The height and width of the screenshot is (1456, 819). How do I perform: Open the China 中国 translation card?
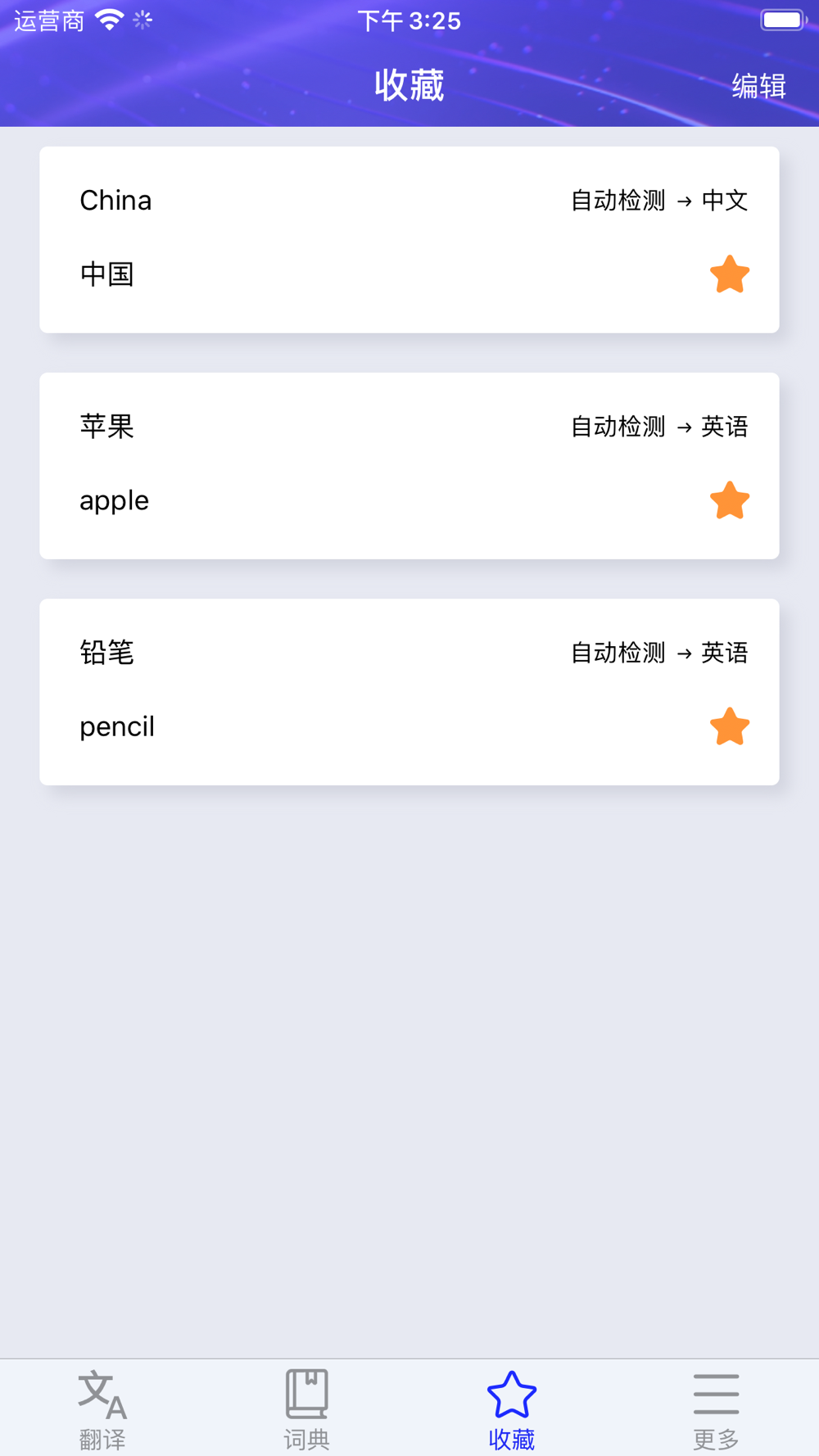pyautogui.click(x=409, y=240)
